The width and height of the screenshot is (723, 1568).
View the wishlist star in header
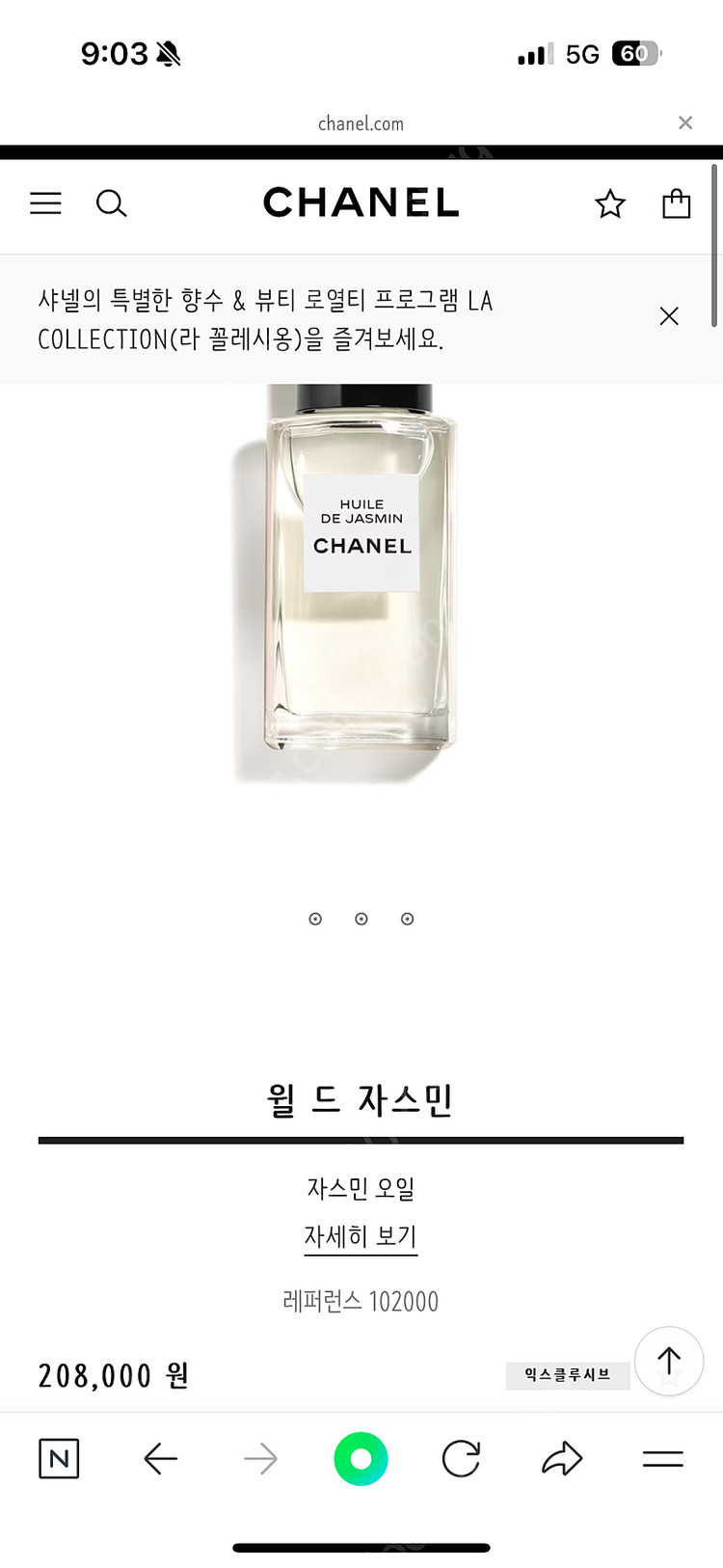(609, 203)
